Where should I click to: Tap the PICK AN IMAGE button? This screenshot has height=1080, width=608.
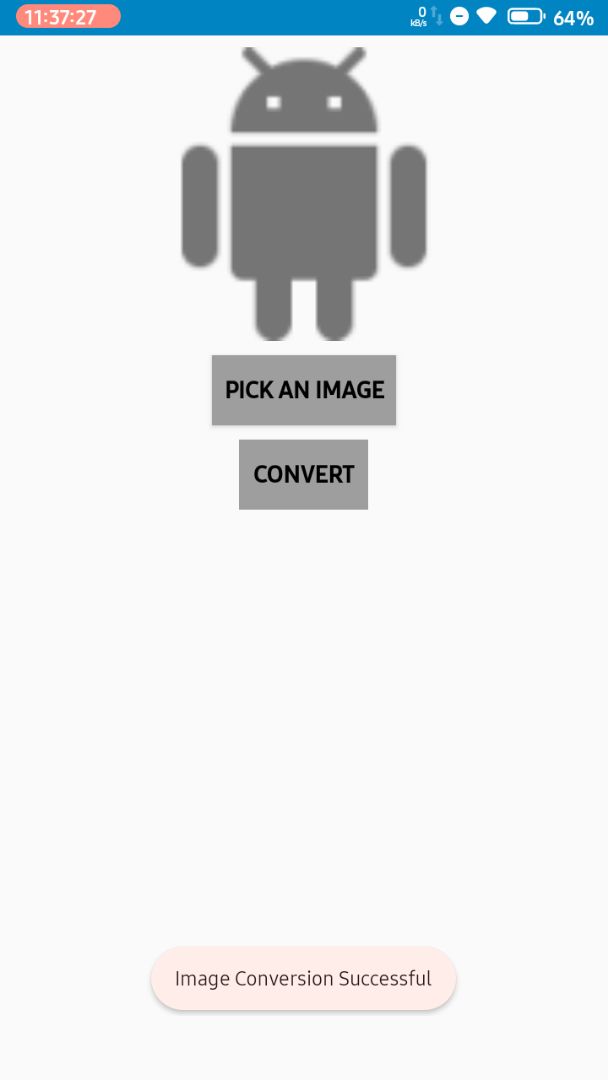[x=304, y=390]
